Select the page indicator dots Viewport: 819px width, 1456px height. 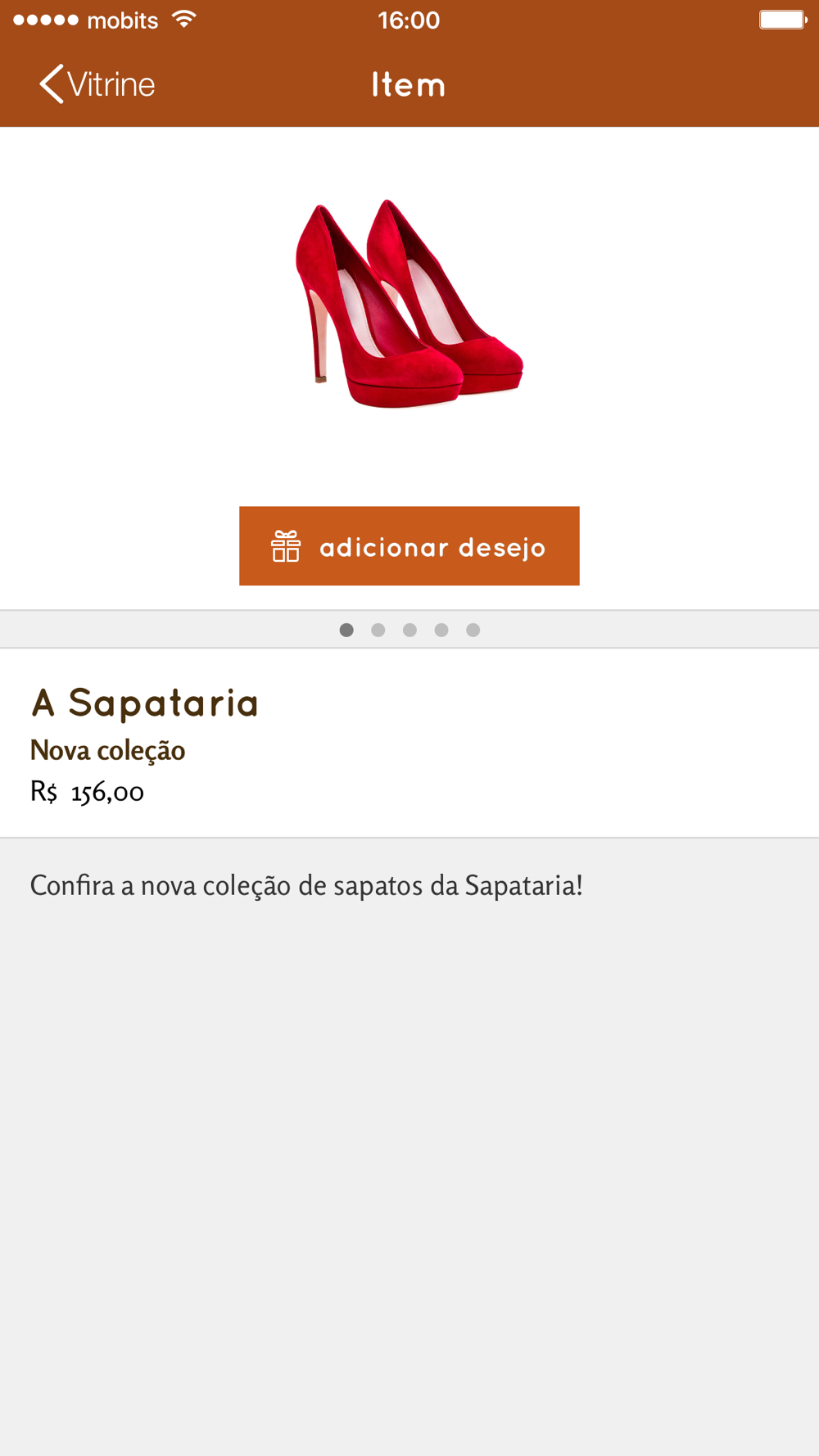(409, 630)
